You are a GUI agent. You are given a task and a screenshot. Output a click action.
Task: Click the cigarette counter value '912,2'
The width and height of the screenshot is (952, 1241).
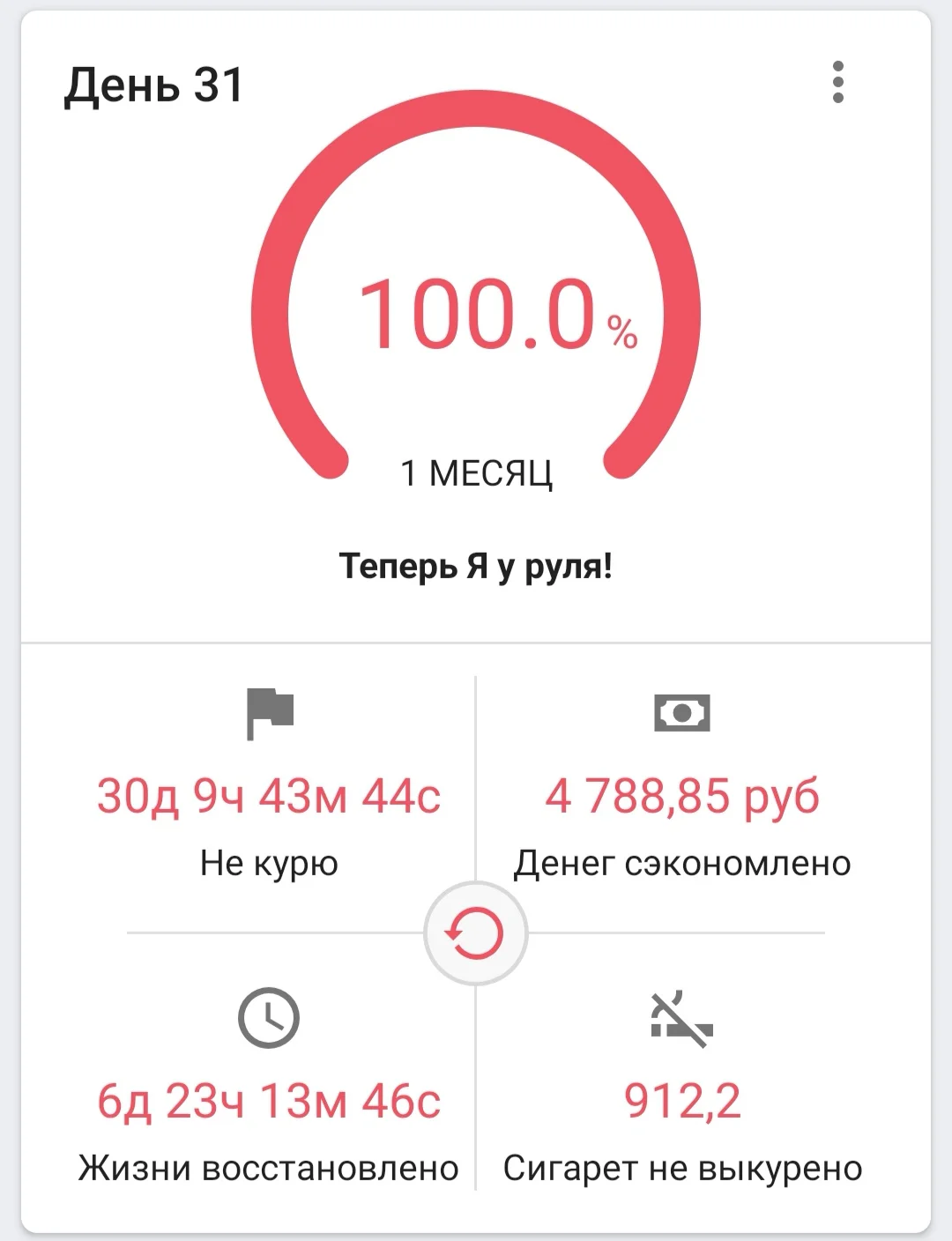point(682,1100)
